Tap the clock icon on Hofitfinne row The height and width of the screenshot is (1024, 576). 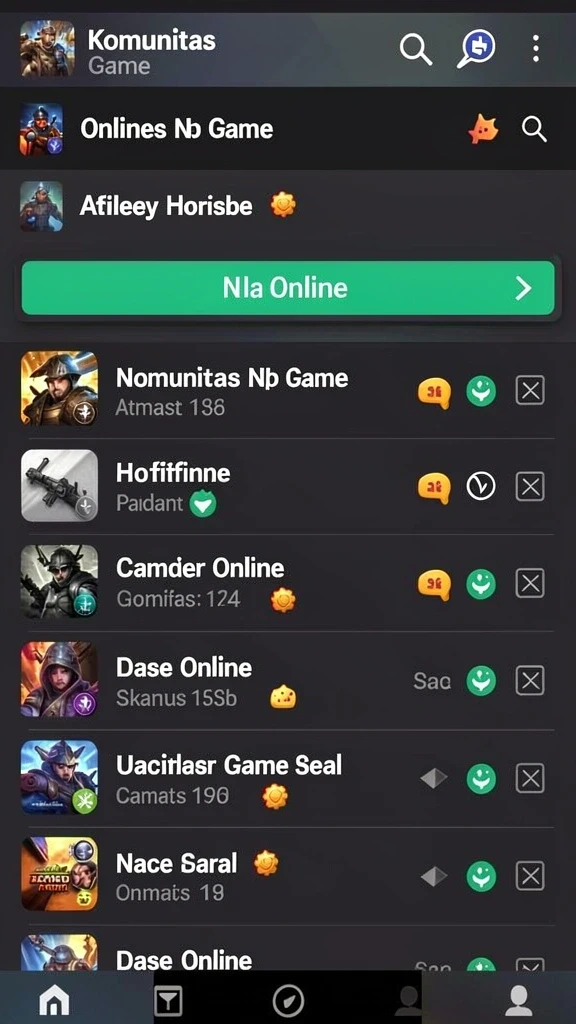[x=481, y=487]
